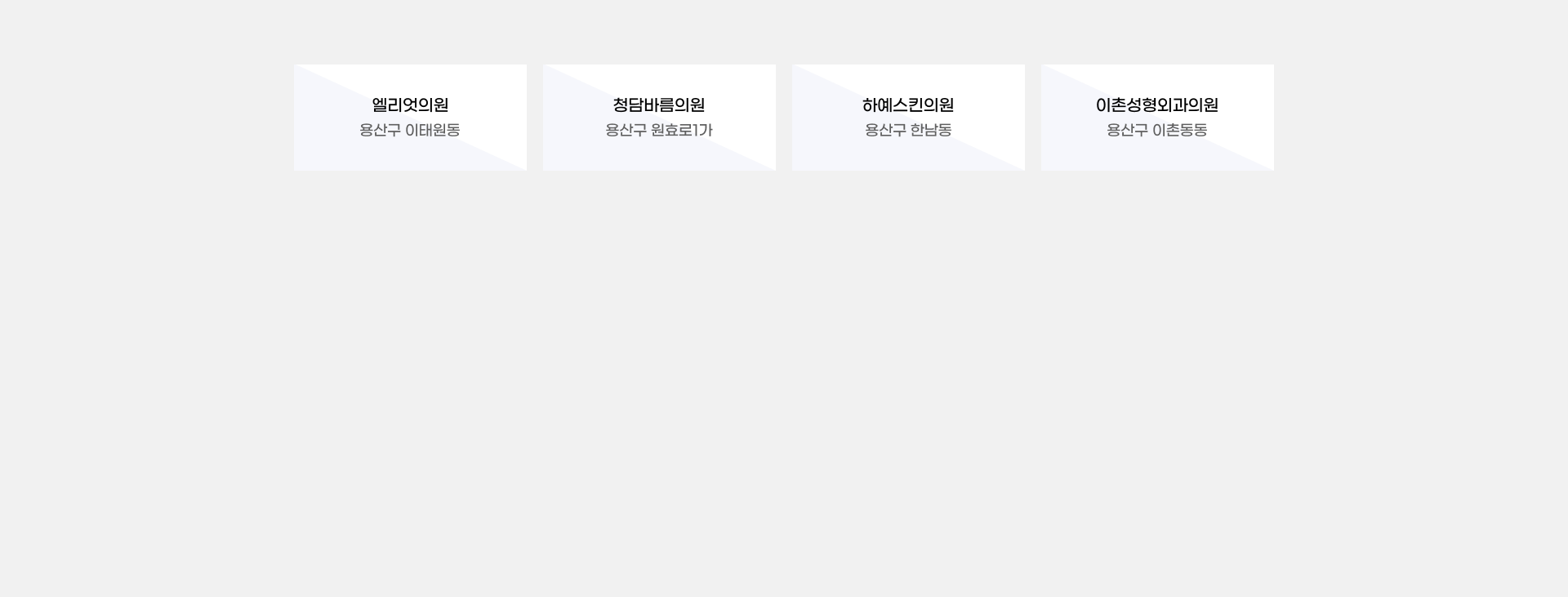Image resolution: width=1568 pixels, height=597 pixels.
Task: View the 하예스킨의원 clinic in 한남동
Action: tap(908, 117)
